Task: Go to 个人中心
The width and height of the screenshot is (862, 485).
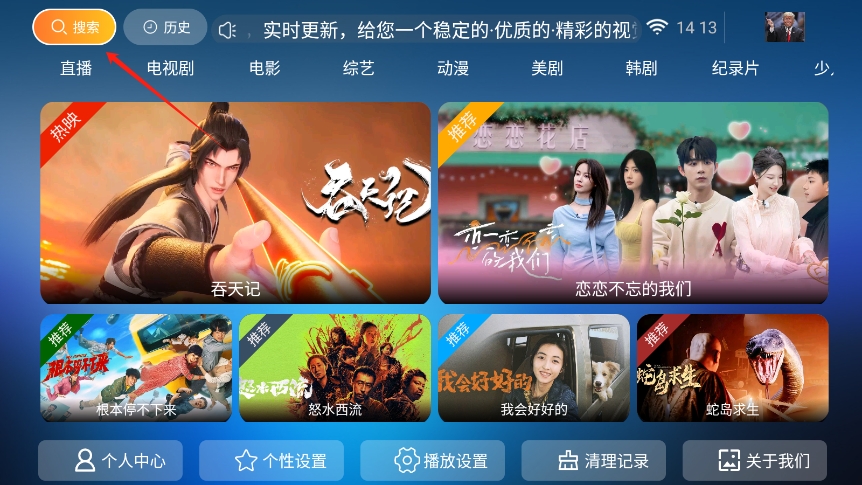Action: tap(111, 461)
